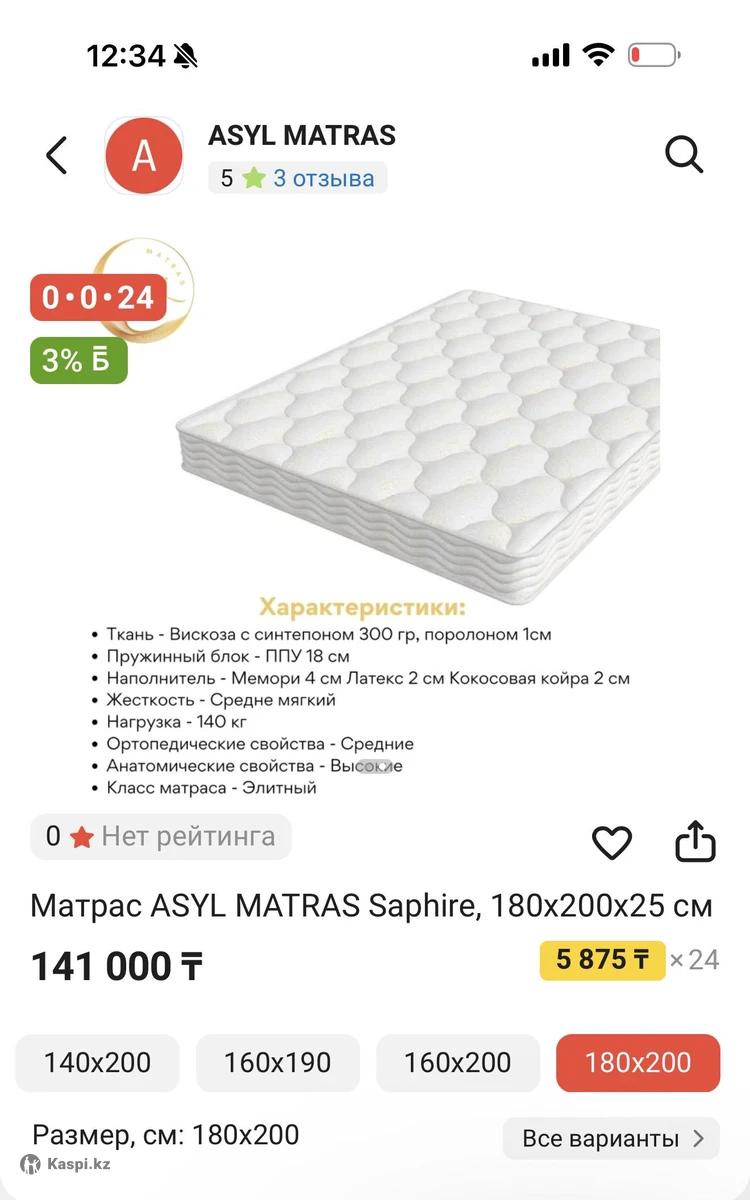Image resolution: width=750 pixels, height=1200 pixels.
Task: Add the mattress to favorites with the heart
Action: tap(612, 842)
